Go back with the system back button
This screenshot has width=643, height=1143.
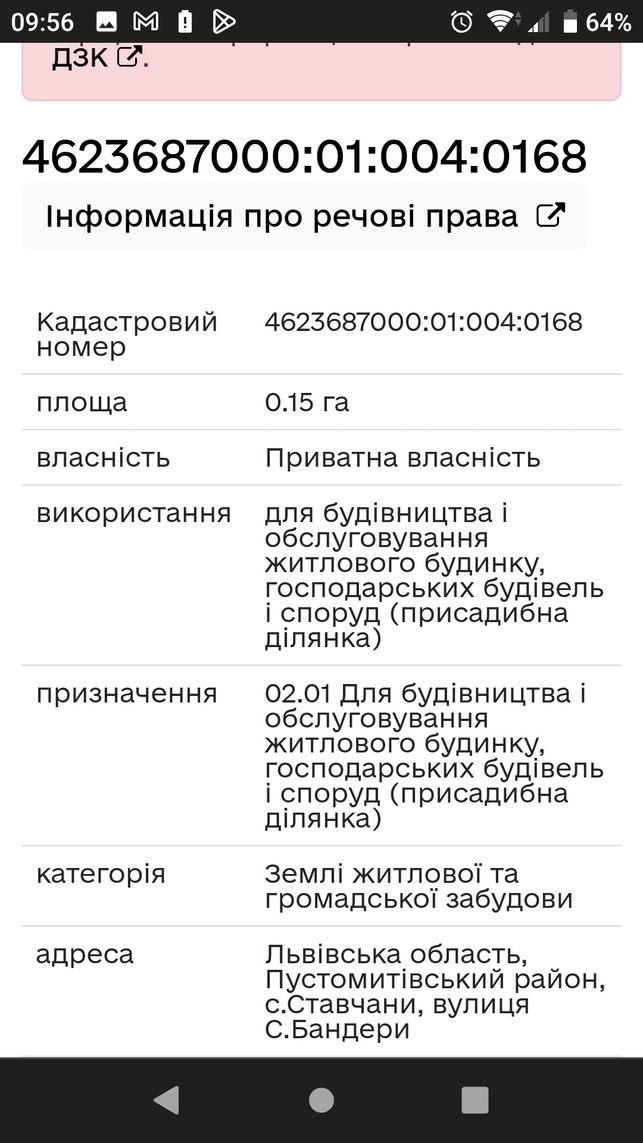click(x=167, y=1100)
